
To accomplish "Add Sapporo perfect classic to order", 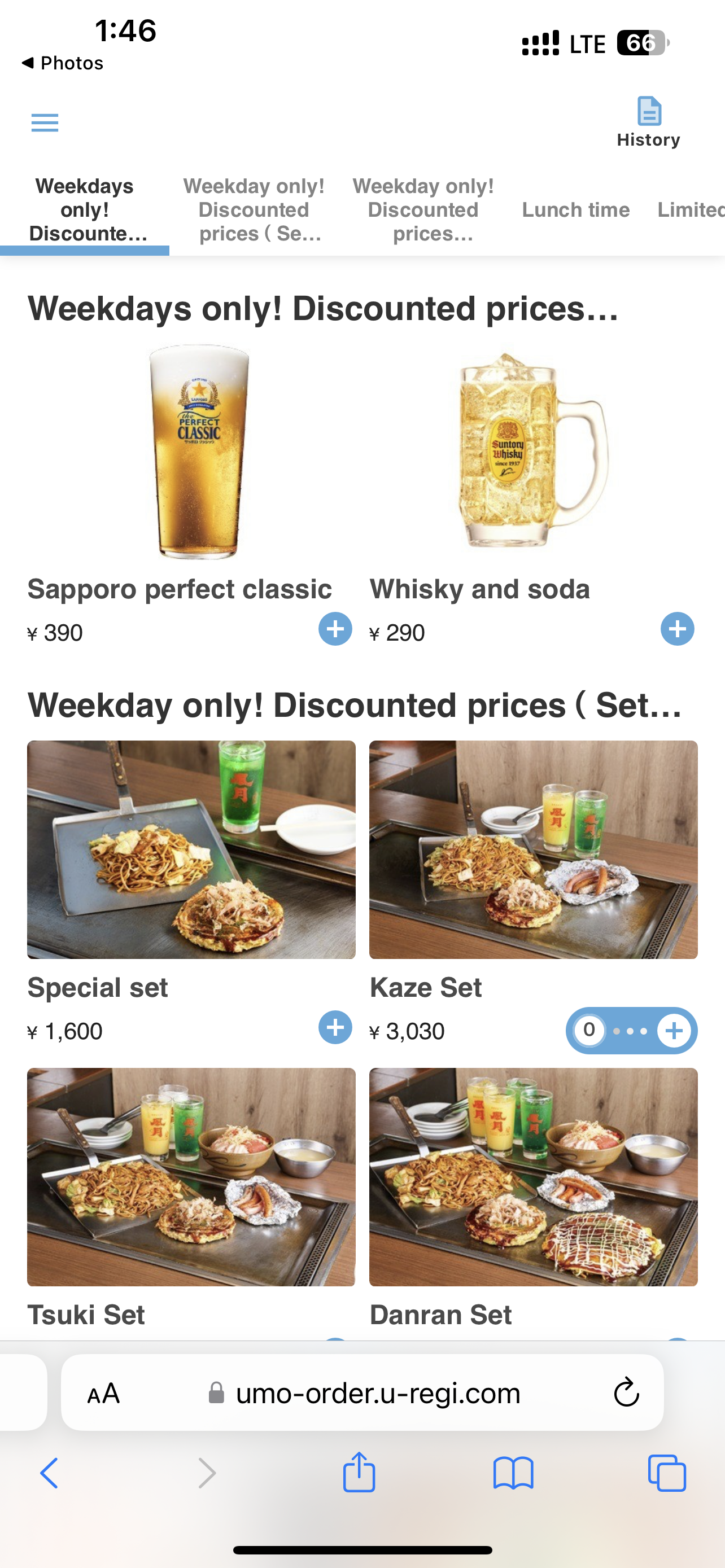I will 335,629.
